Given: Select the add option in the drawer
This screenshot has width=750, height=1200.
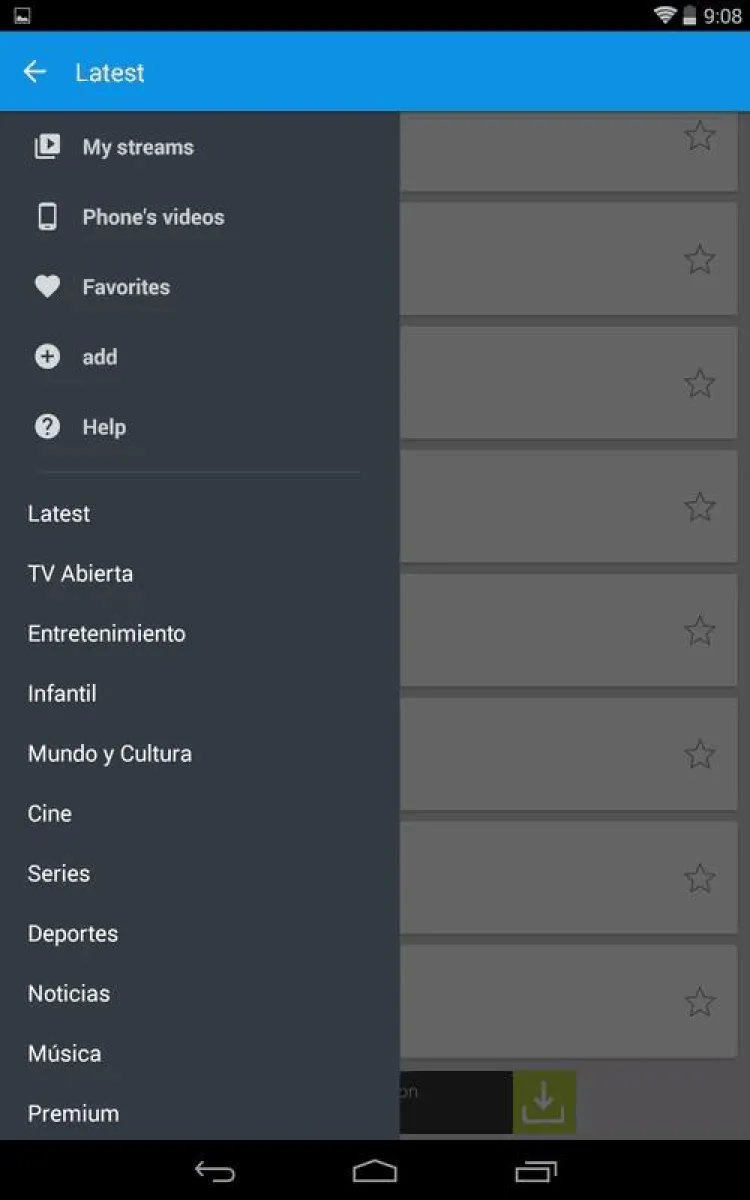Looking at the screenshot, I should click(x=99, y=357).
